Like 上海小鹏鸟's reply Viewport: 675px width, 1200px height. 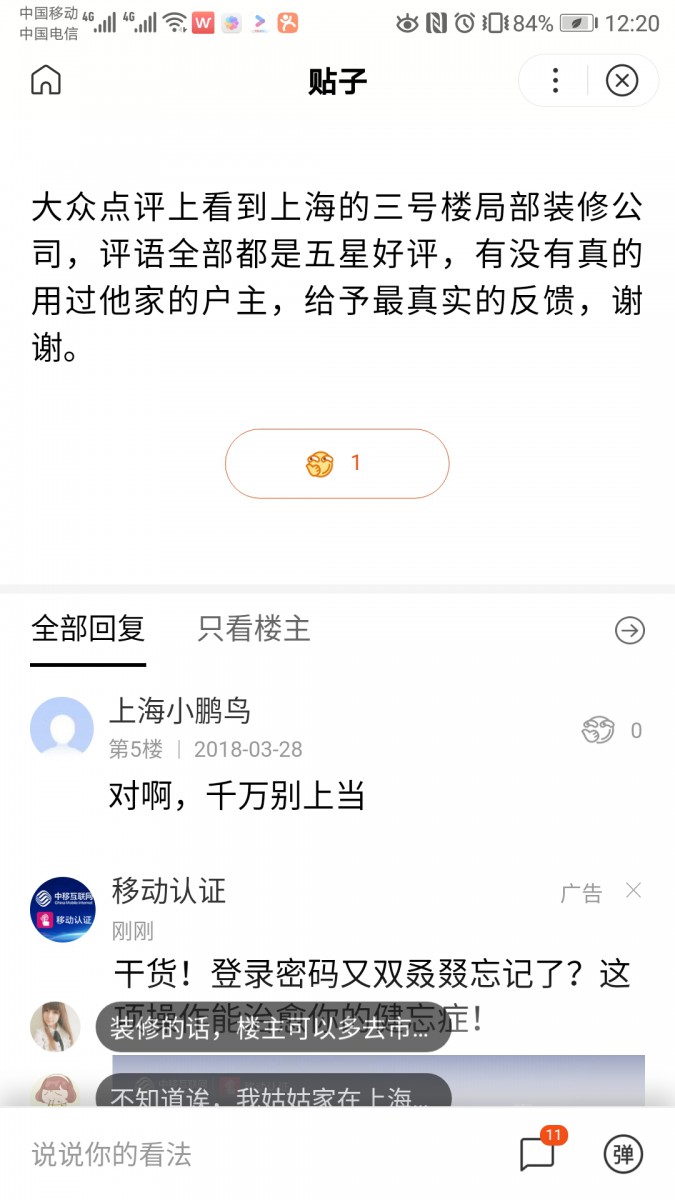coord(599,731)
